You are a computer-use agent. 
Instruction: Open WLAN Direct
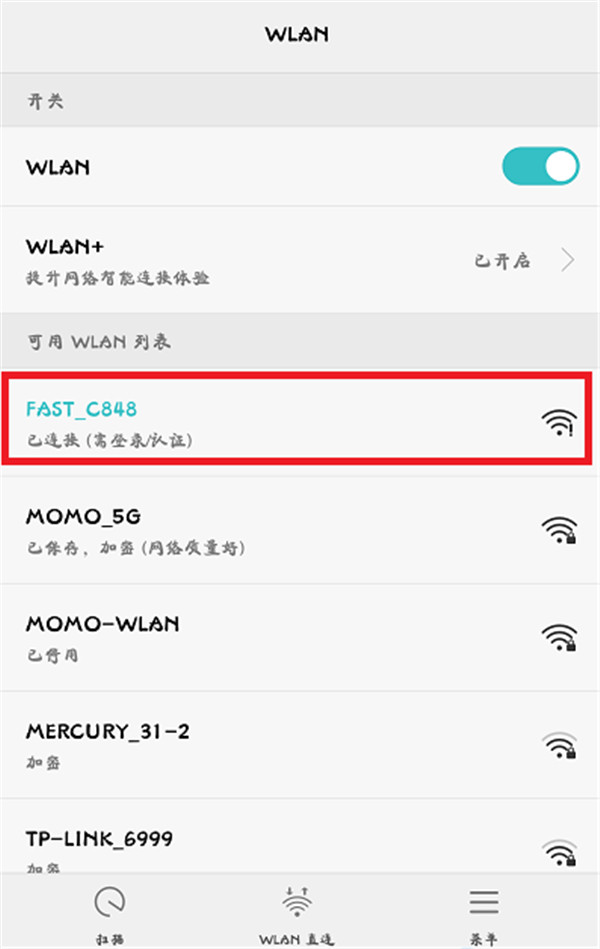pos(297,912)
